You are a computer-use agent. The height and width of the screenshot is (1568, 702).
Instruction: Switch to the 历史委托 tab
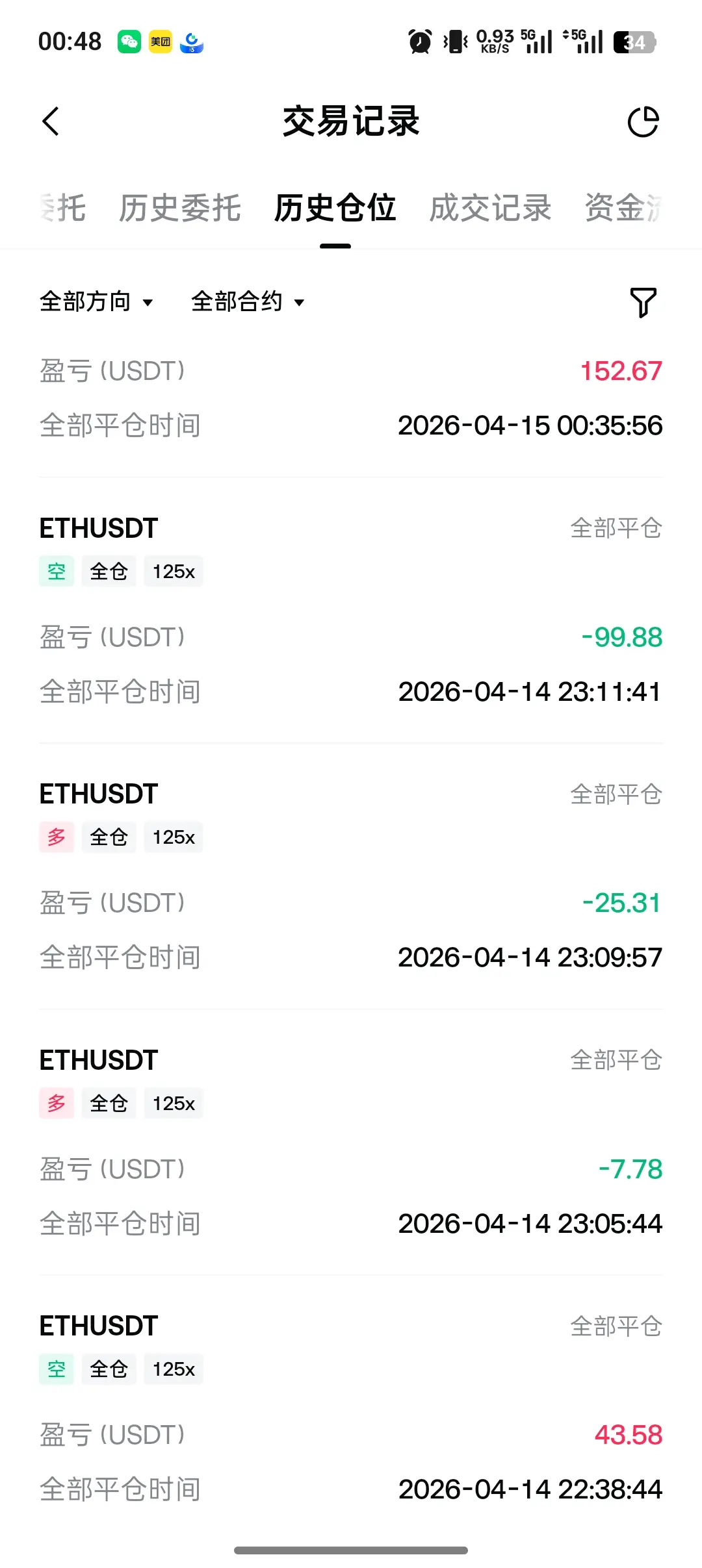pyautogui.click(x=179, y=209)
